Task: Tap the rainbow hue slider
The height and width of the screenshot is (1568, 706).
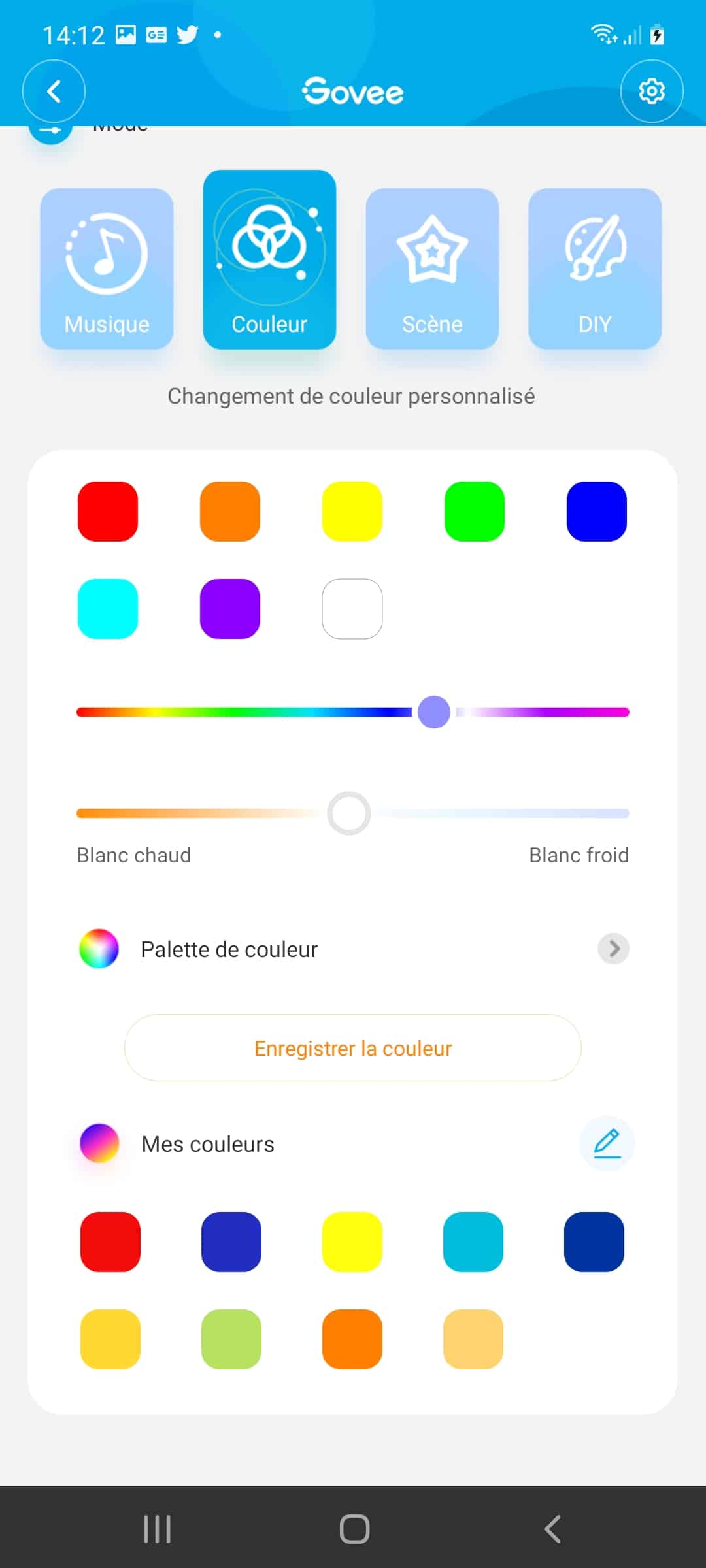Action: [x=353, y=712]
